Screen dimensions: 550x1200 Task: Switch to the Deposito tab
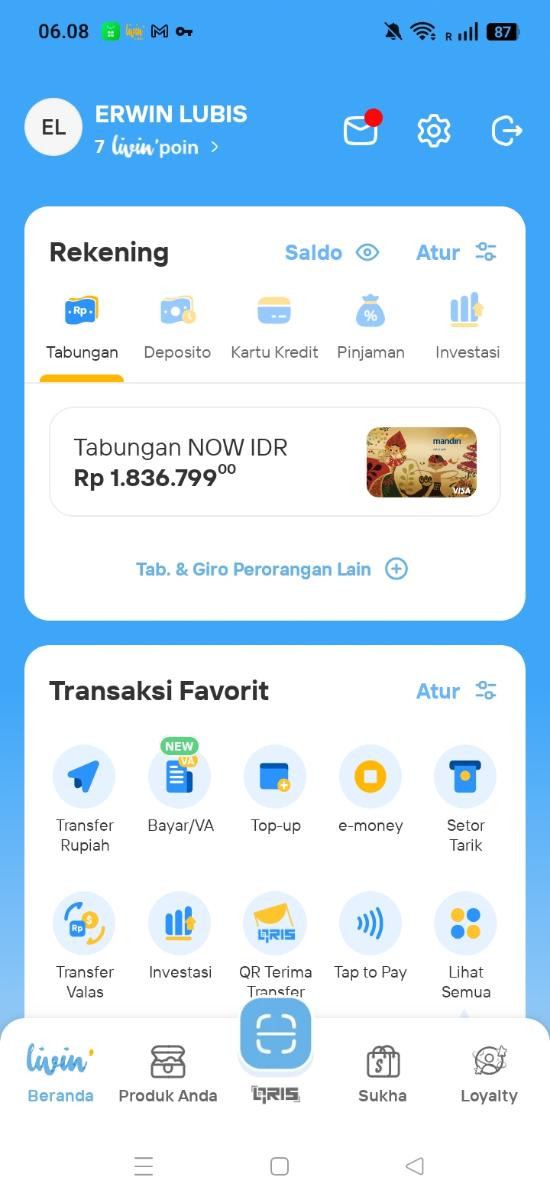tap(177, 328)
